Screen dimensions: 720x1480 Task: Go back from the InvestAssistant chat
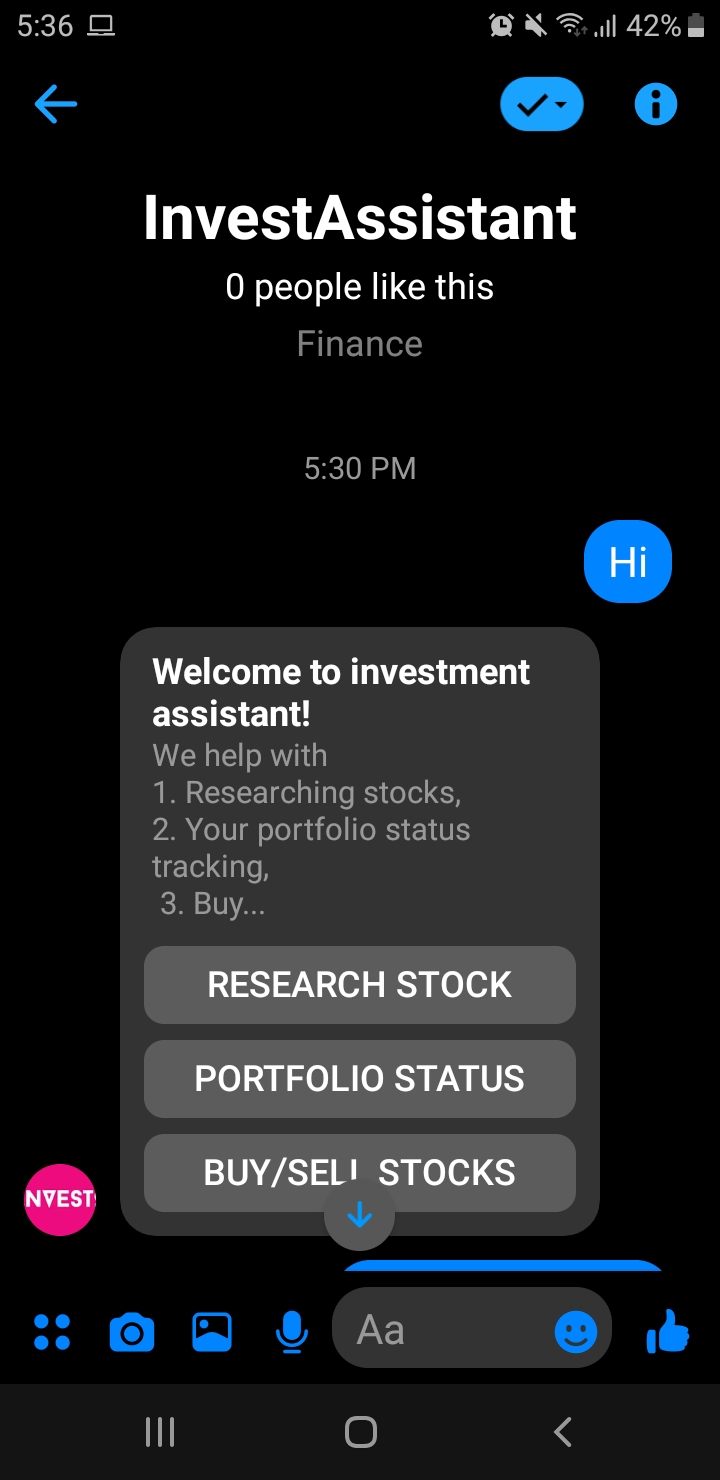55,104
